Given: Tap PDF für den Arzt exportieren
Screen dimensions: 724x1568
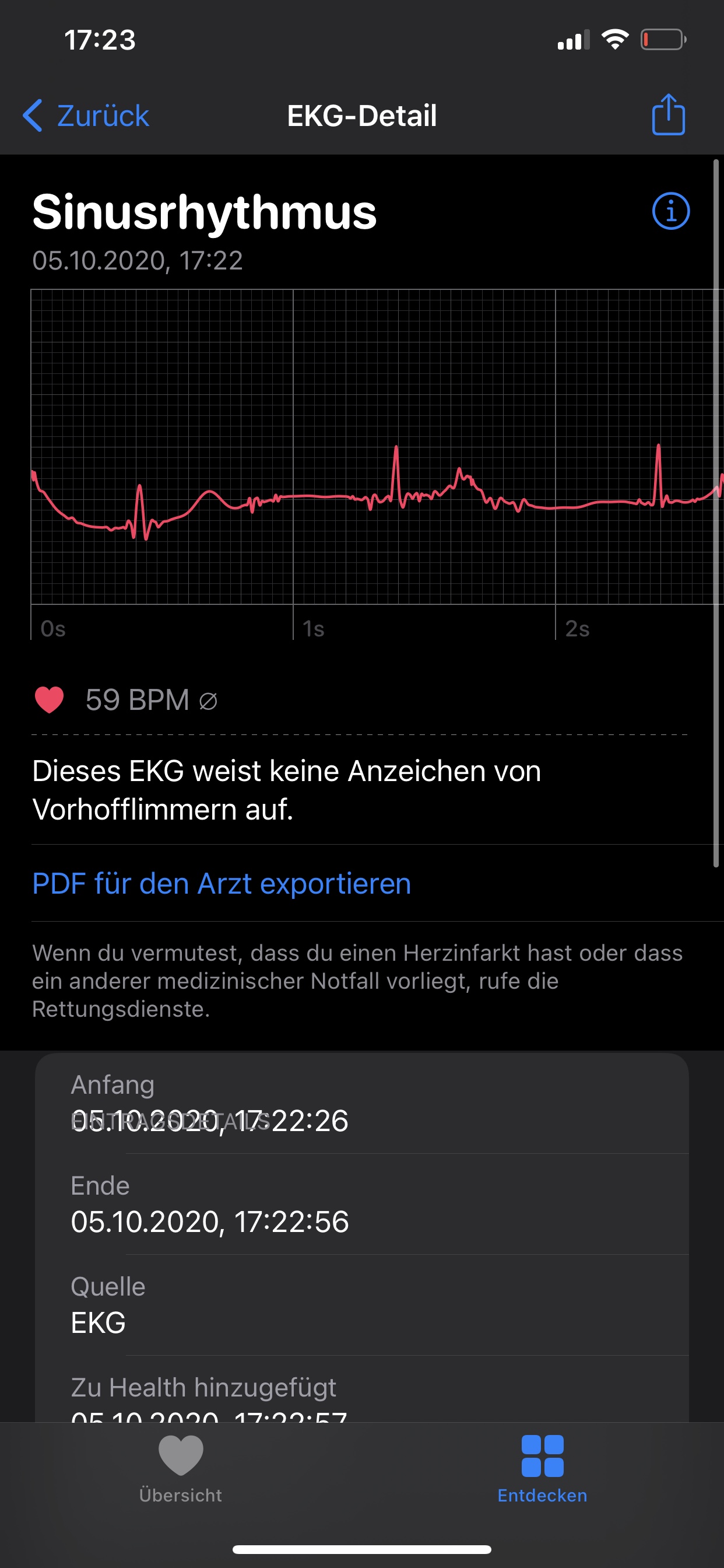Looking at the screenshot, I should point(222,883).
